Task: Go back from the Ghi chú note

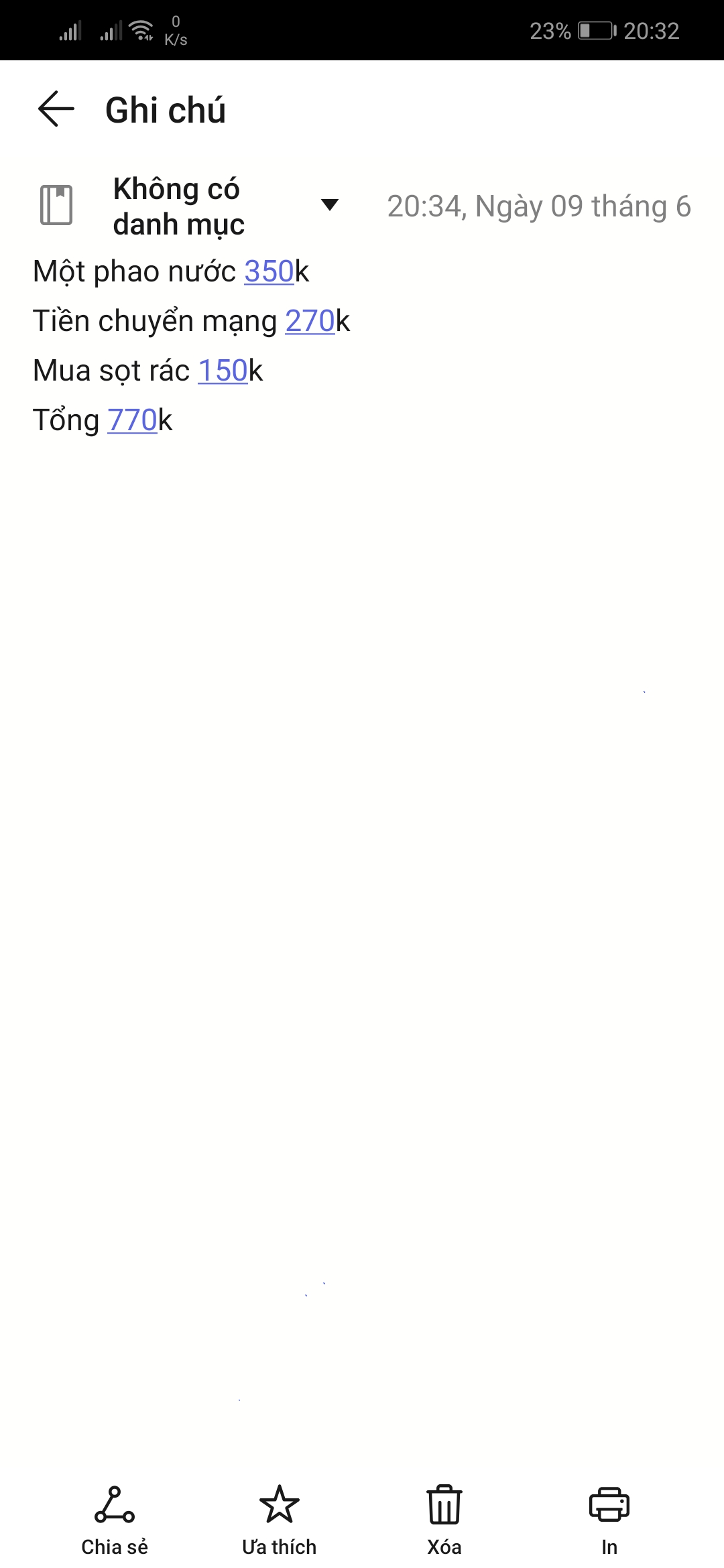Action: pyautogui.click(x=56, y=109)
